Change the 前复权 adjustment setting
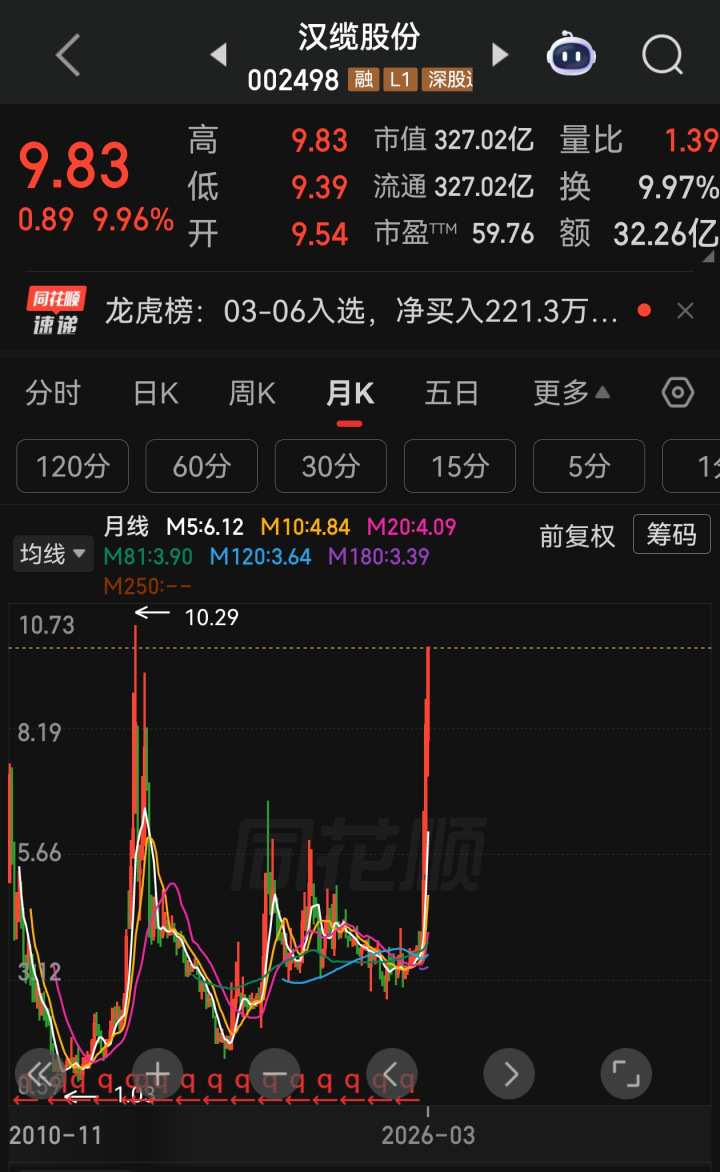The image size is (720, 1172). click(577, 536)
